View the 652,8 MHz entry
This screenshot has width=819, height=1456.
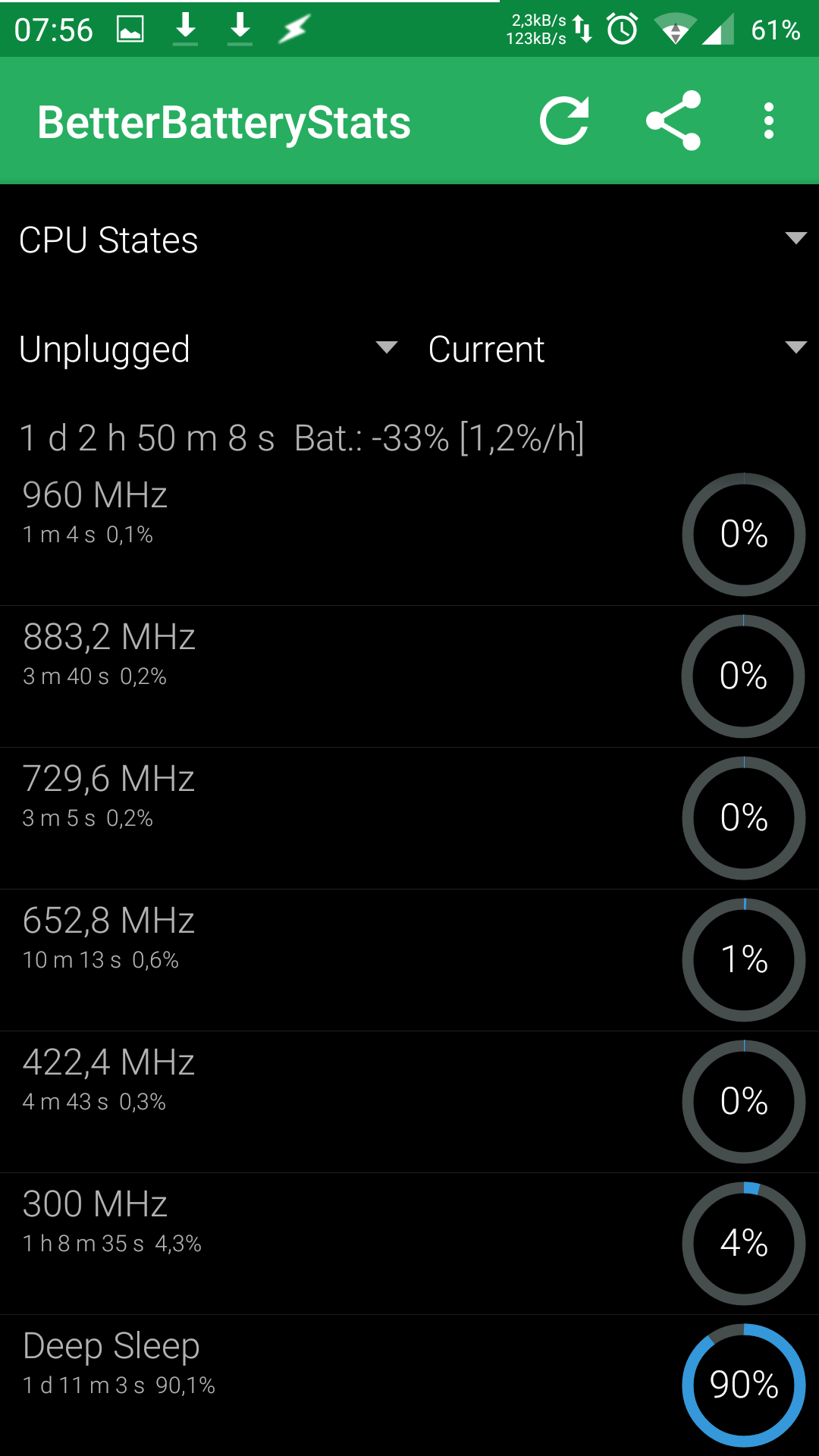409,960
